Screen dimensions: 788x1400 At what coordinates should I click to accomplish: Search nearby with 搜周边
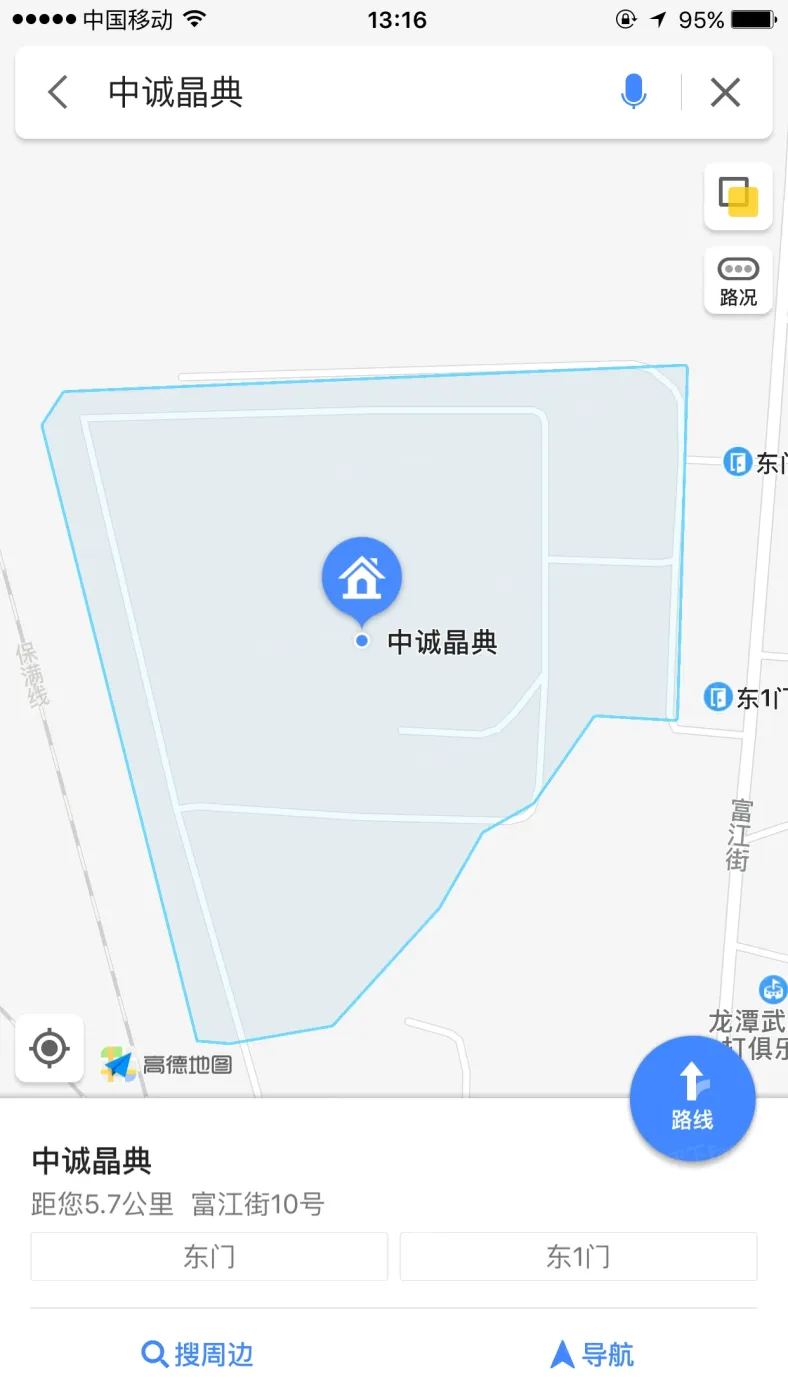pos(198,1354)
